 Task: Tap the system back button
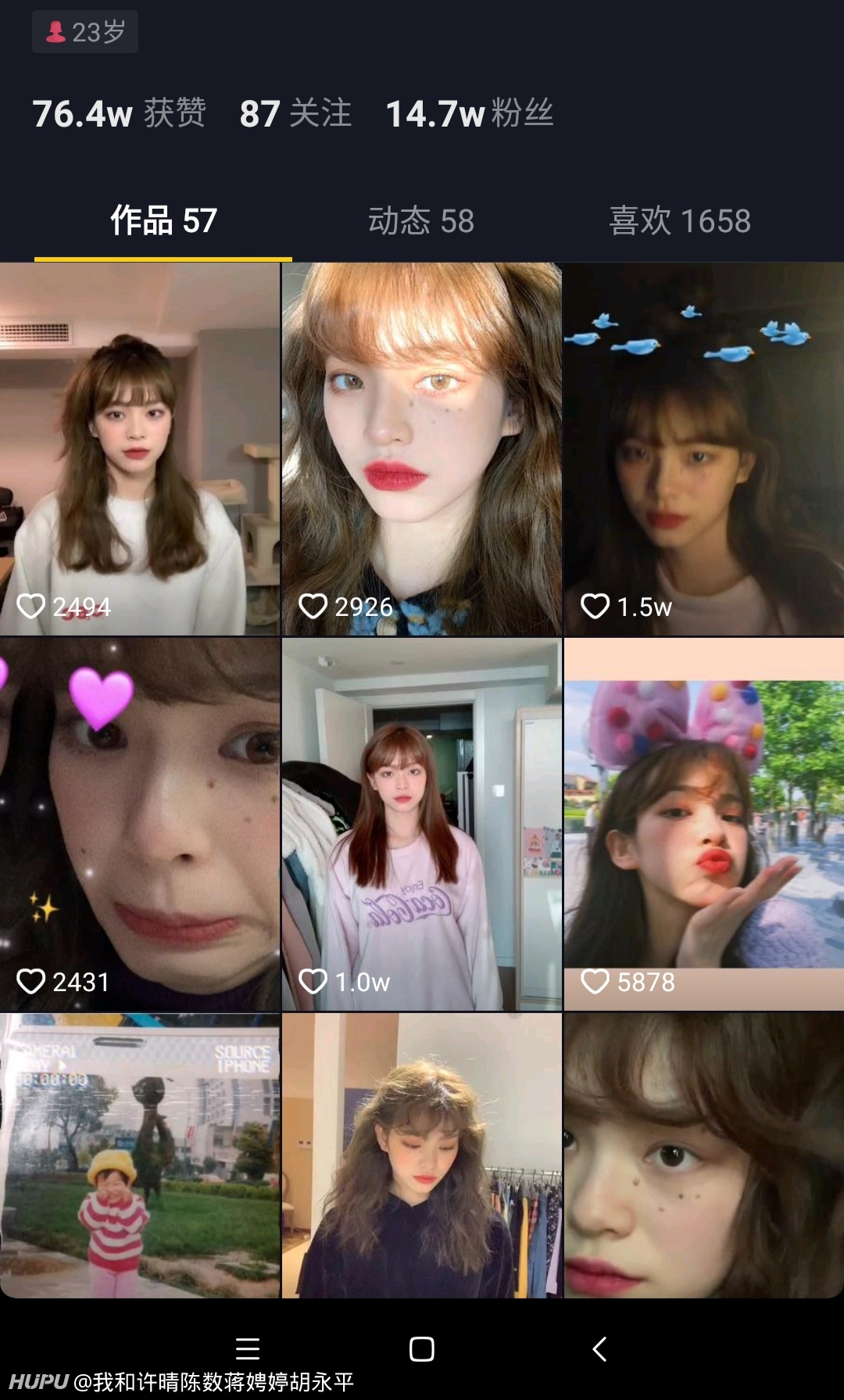coord(599,1349)
